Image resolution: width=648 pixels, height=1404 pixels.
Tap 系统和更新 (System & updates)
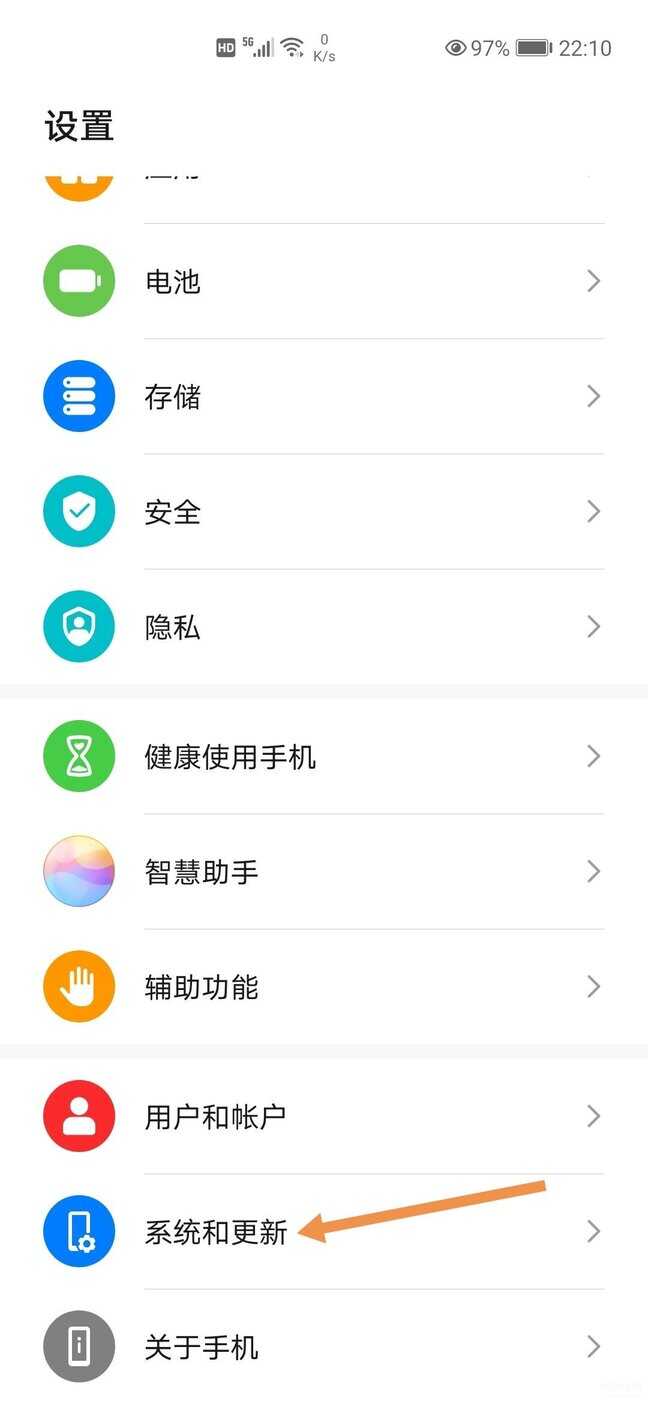click(215, 1232)
